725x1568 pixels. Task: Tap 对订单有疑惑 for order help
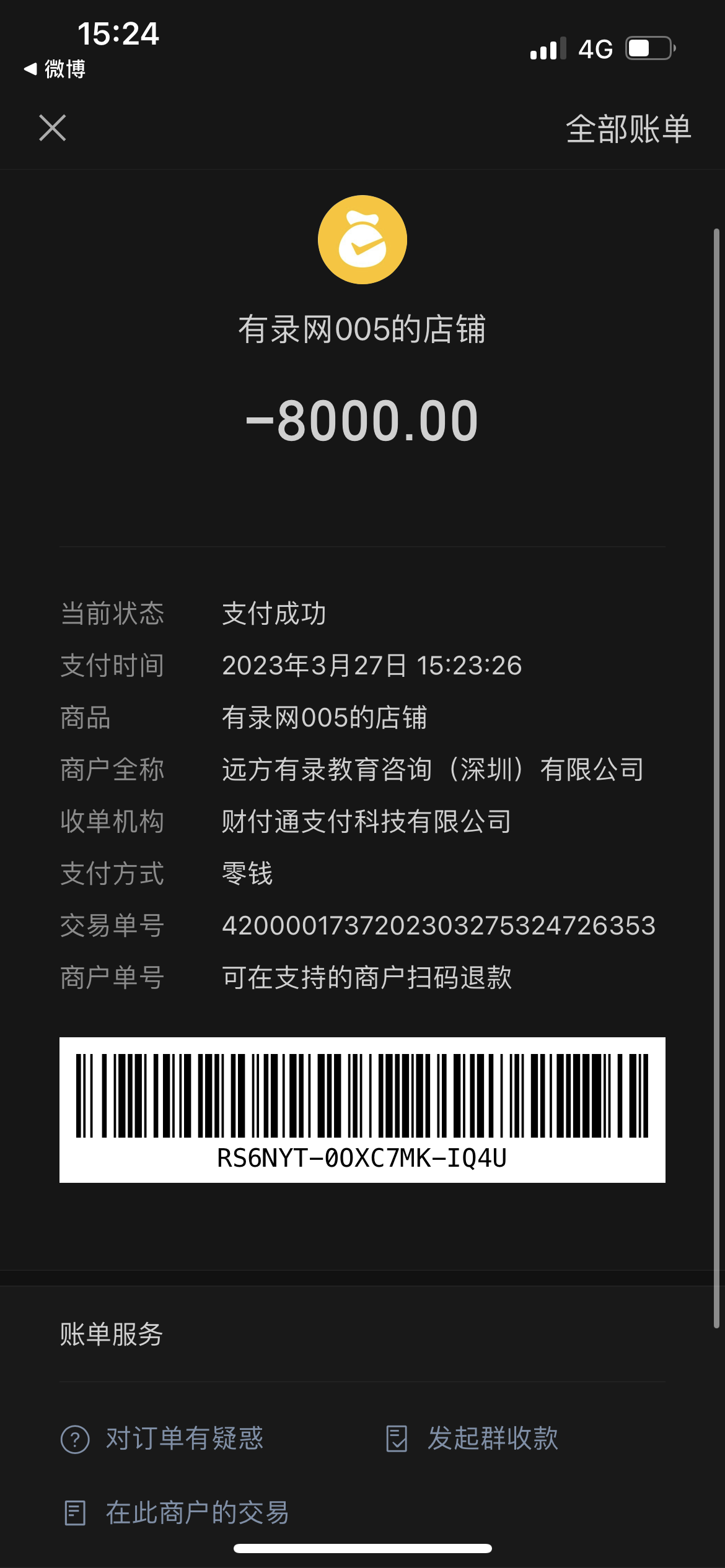tap(162, 1438)
